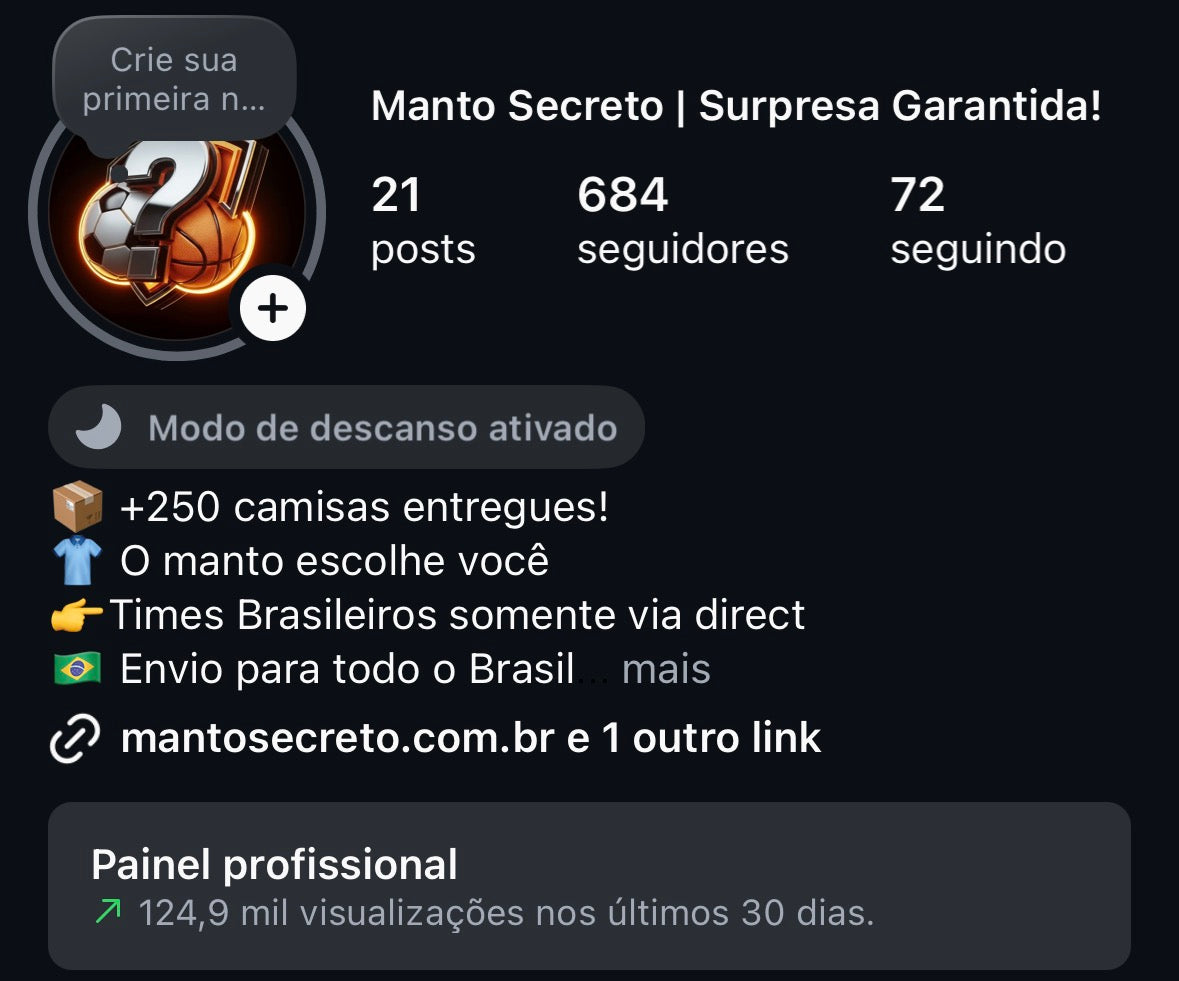Expand the bio with 'mais'

pyautogui.click(x=666, y=669)
